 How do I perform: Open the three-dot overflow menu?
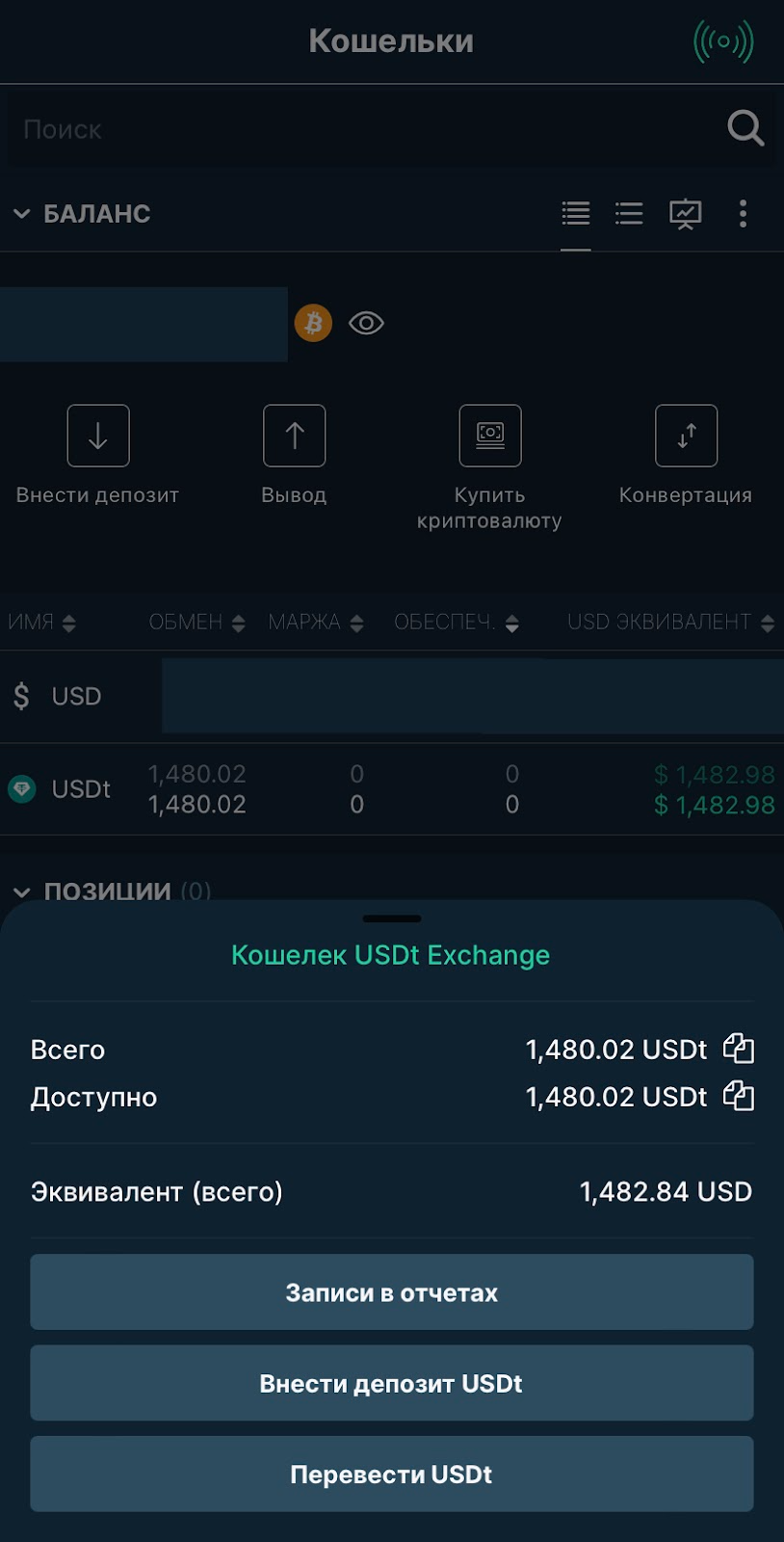click(x=743, y=213)
